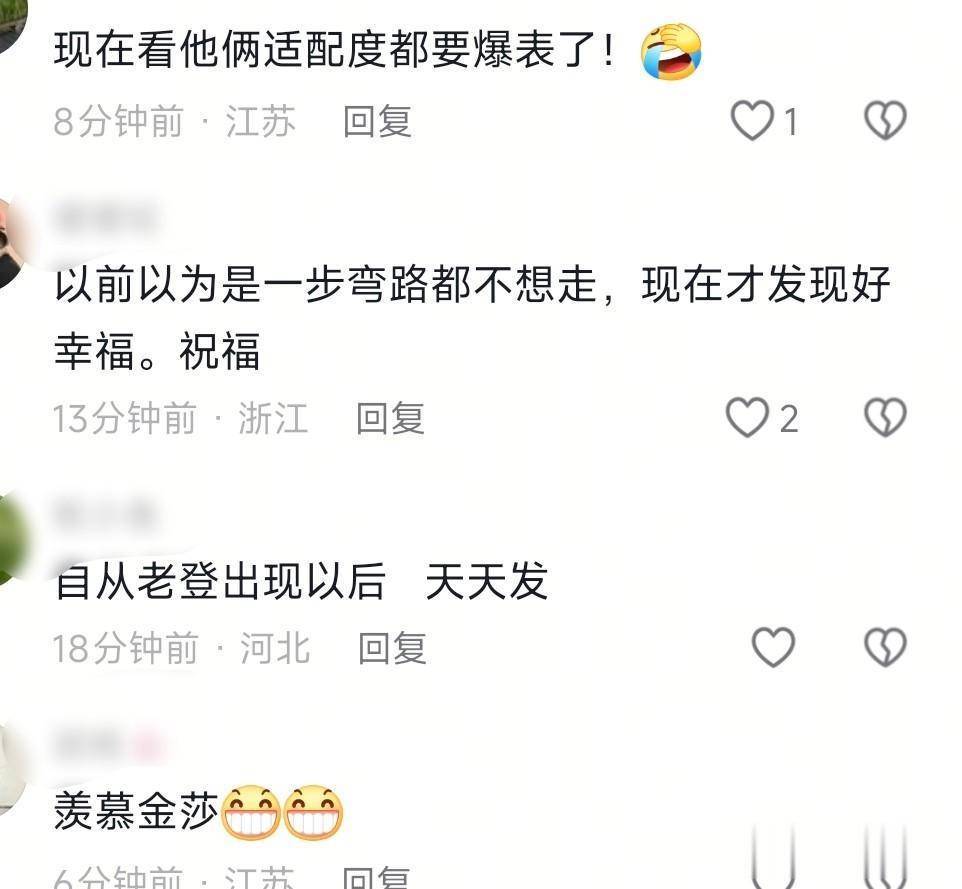The width and height of the screenshot is (962, 889).
Task: Open the avatar beside the 羡慕金莎 comment
Action: 10,765
